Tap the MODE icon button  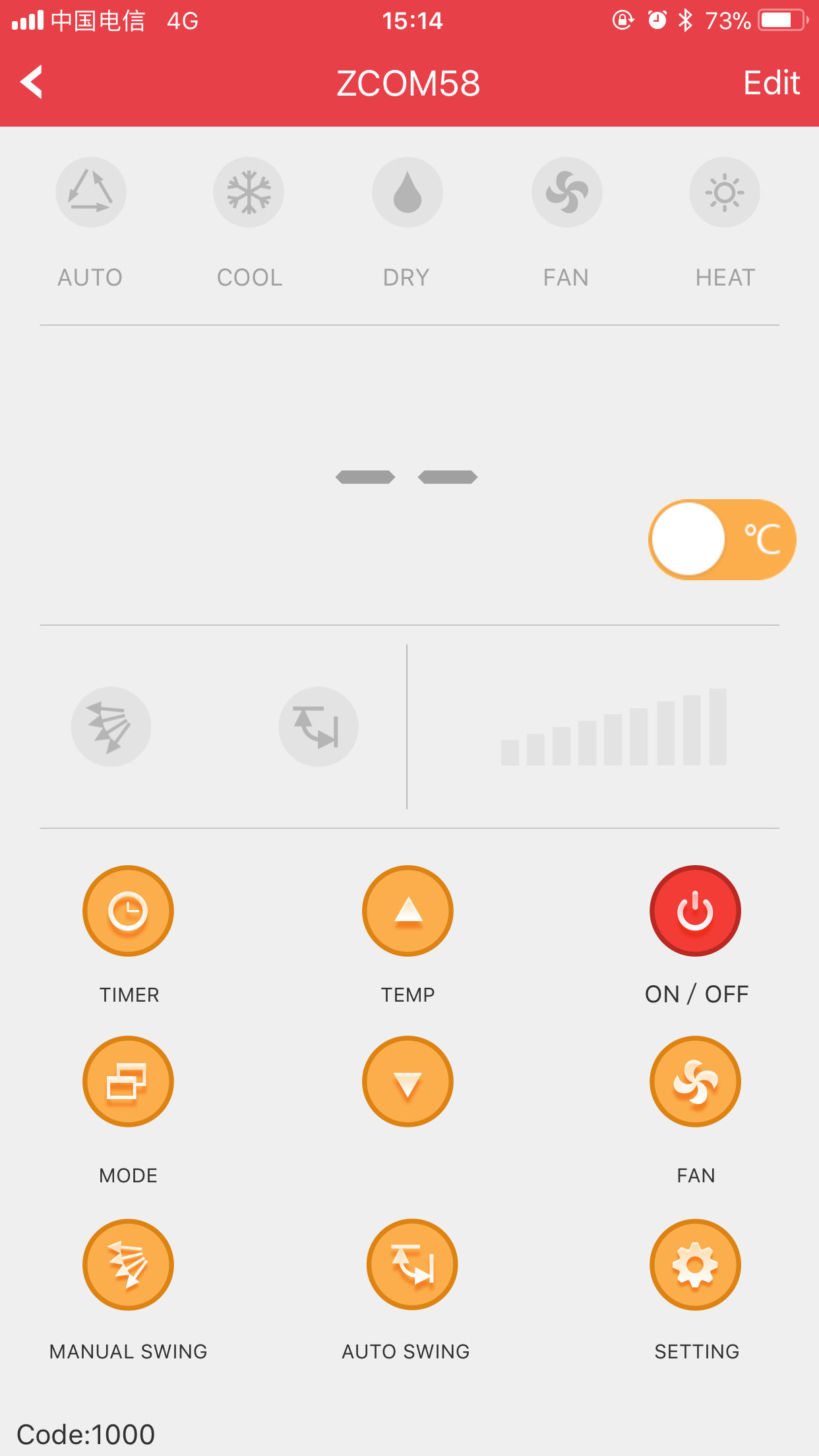pos(128,1081)
